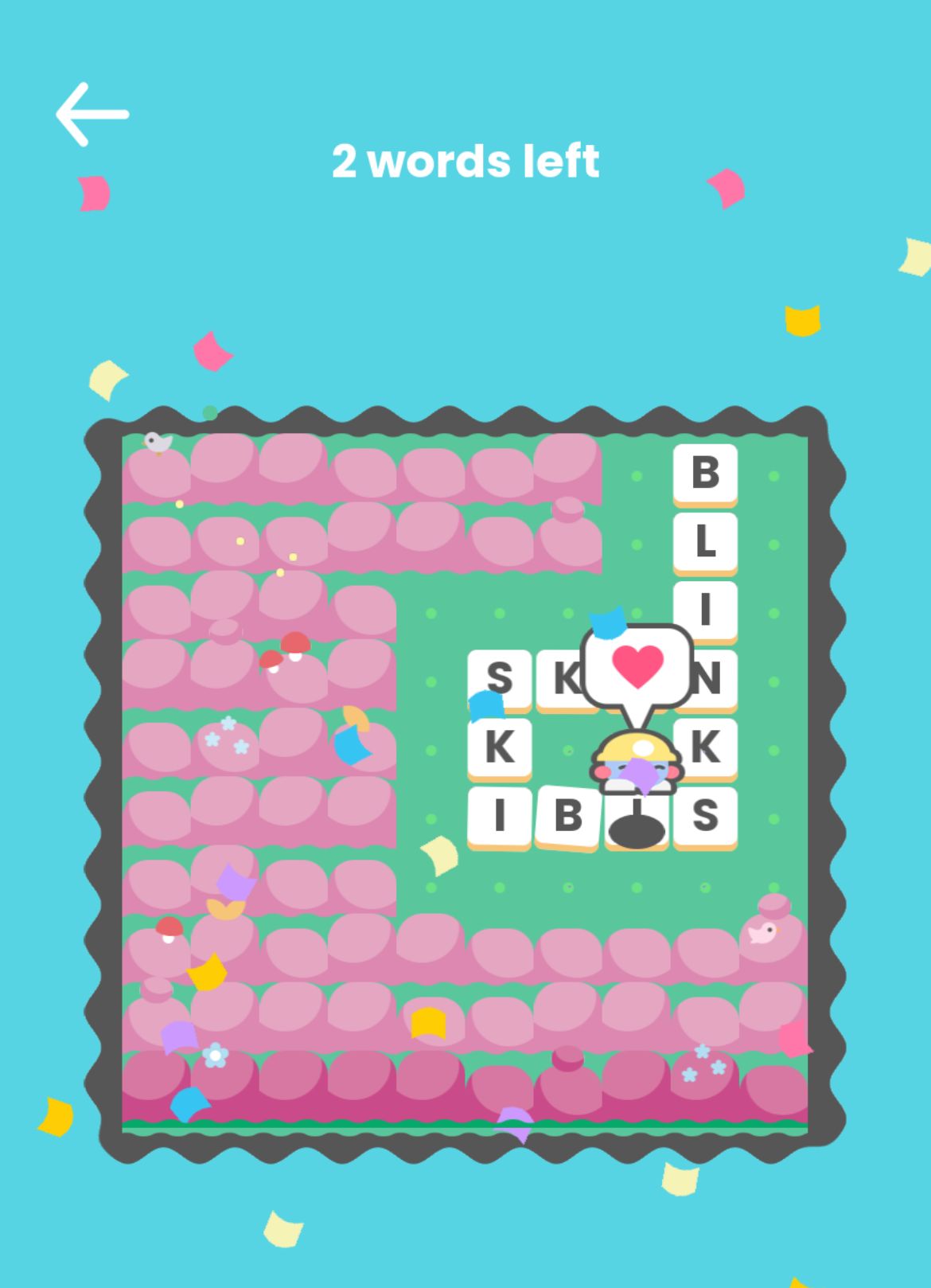Go back using the arrow

click(x=92, y=114)
